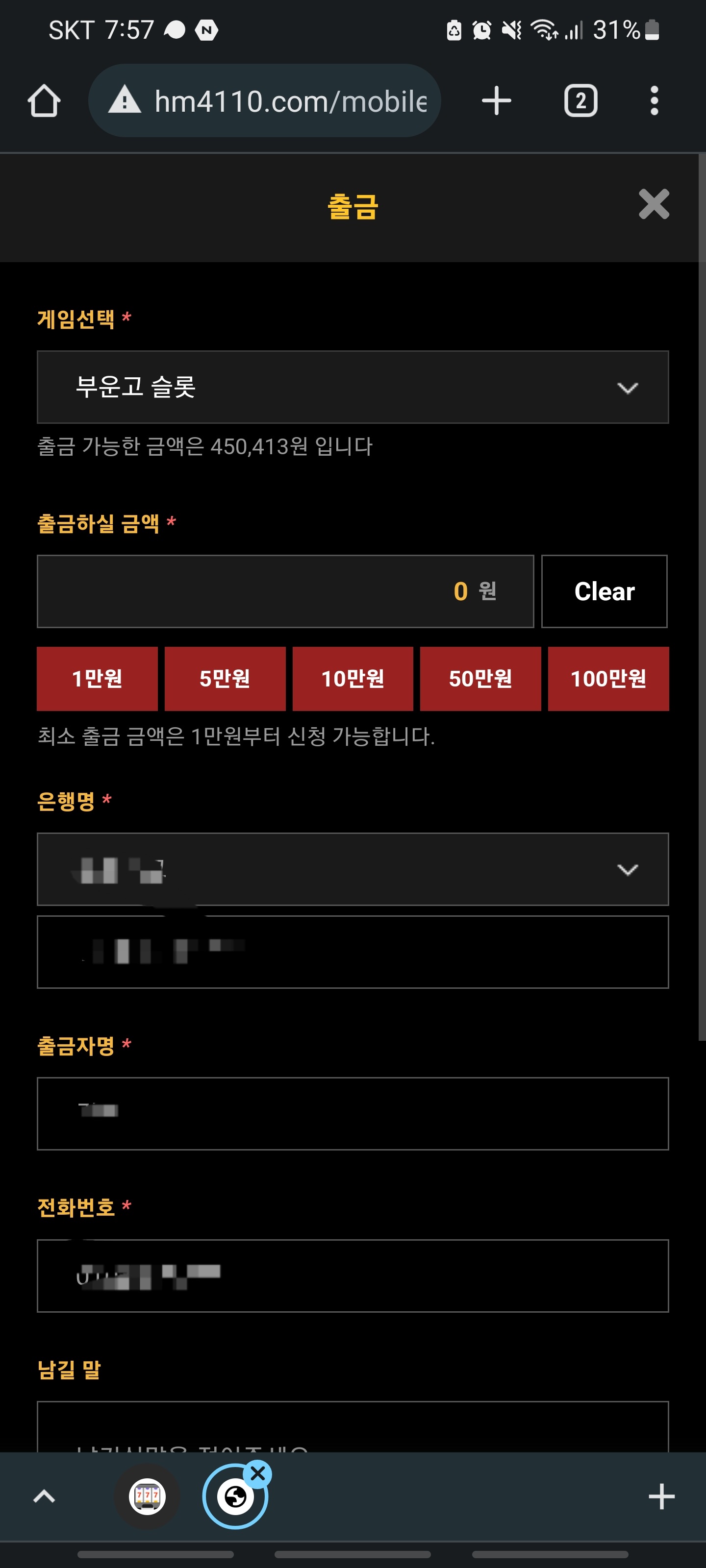Add 100만원 to the amount
This screenshot has width=706, height=1568.
(608, 679)
